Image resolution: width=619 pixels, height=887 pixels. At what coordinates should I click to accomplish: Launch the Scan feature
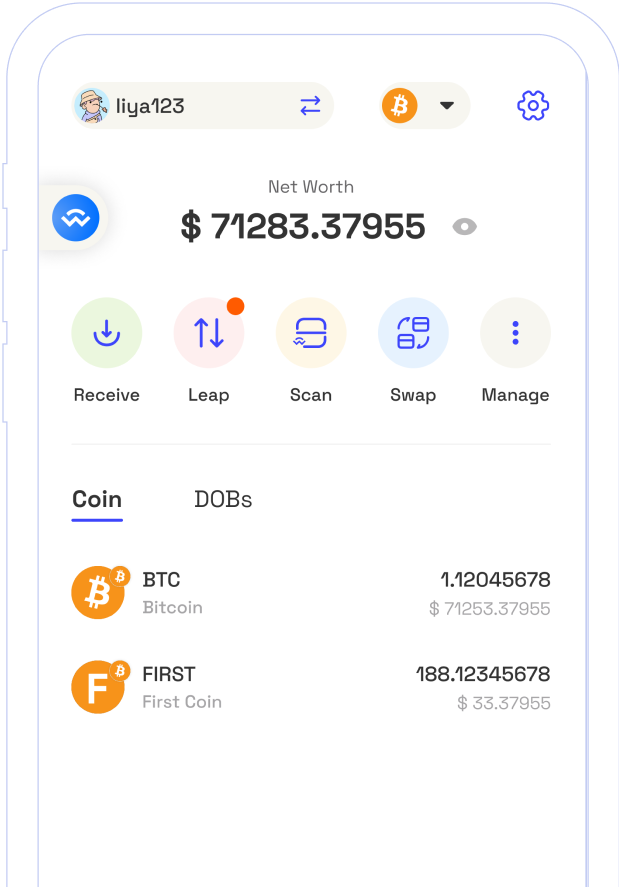(311, 333)
